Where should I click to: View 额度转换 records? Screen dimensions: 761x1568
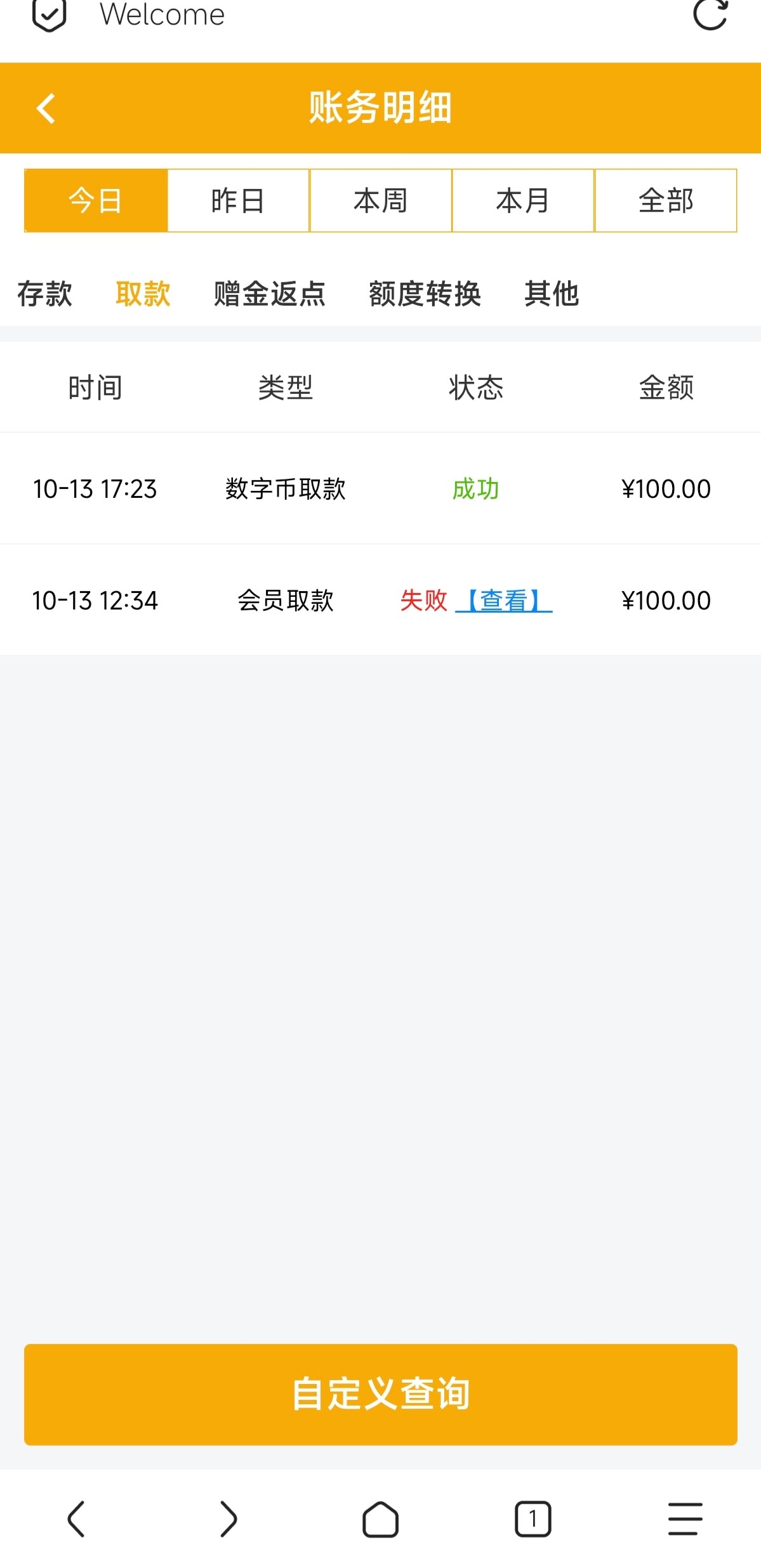[x=425, y=294]
